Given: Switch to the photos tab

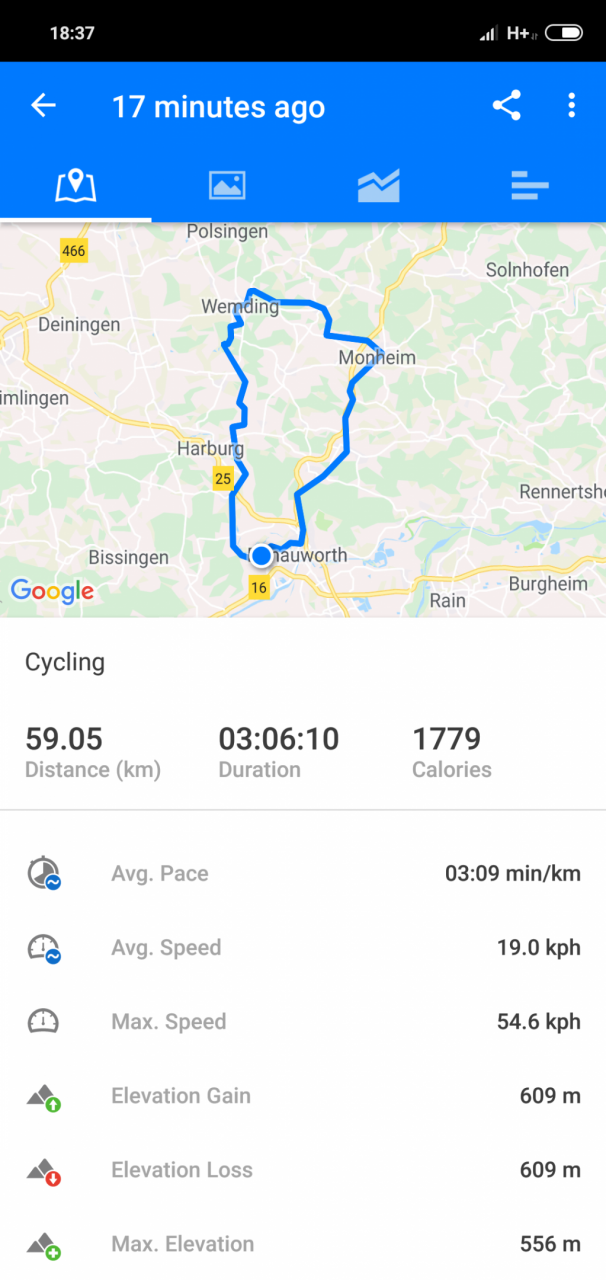Looking at the screenshot, I should click(x=227, y=185).
